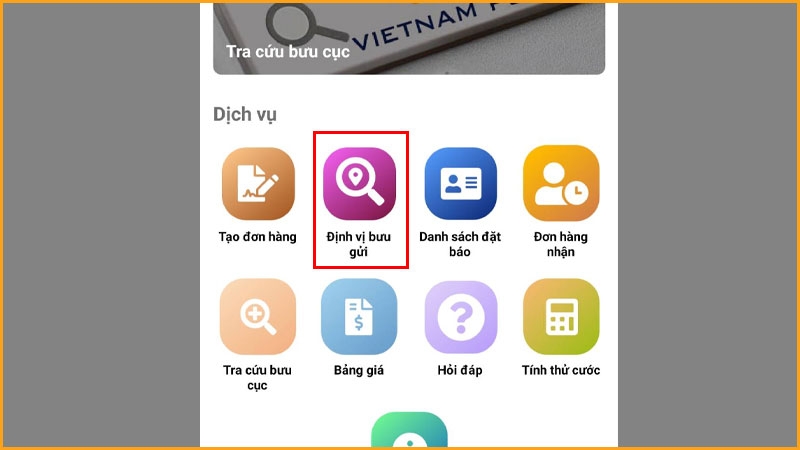Tap the green service icon at the bottom
The image size is (800, 450).
409,431
